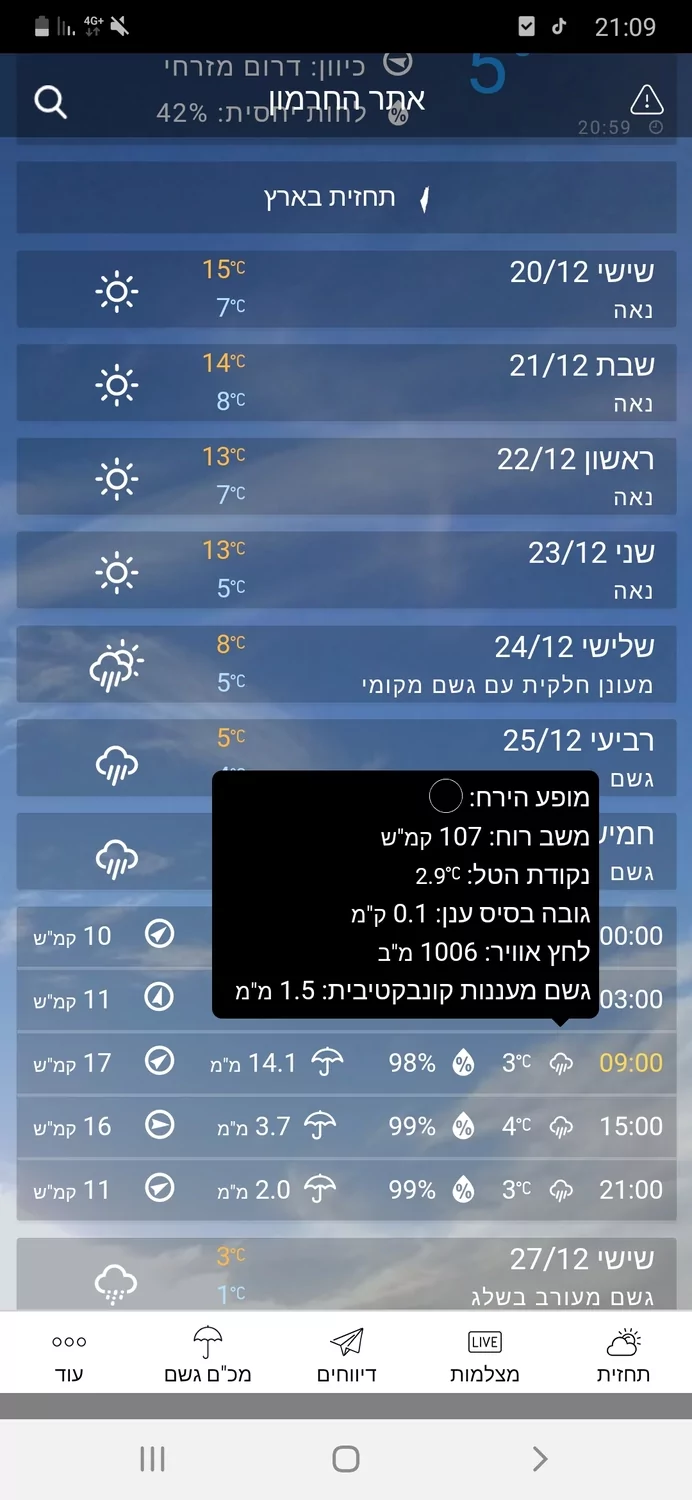Expand the ראשון 22/12 forecast row
The image size is (692, 1500).
346,477
